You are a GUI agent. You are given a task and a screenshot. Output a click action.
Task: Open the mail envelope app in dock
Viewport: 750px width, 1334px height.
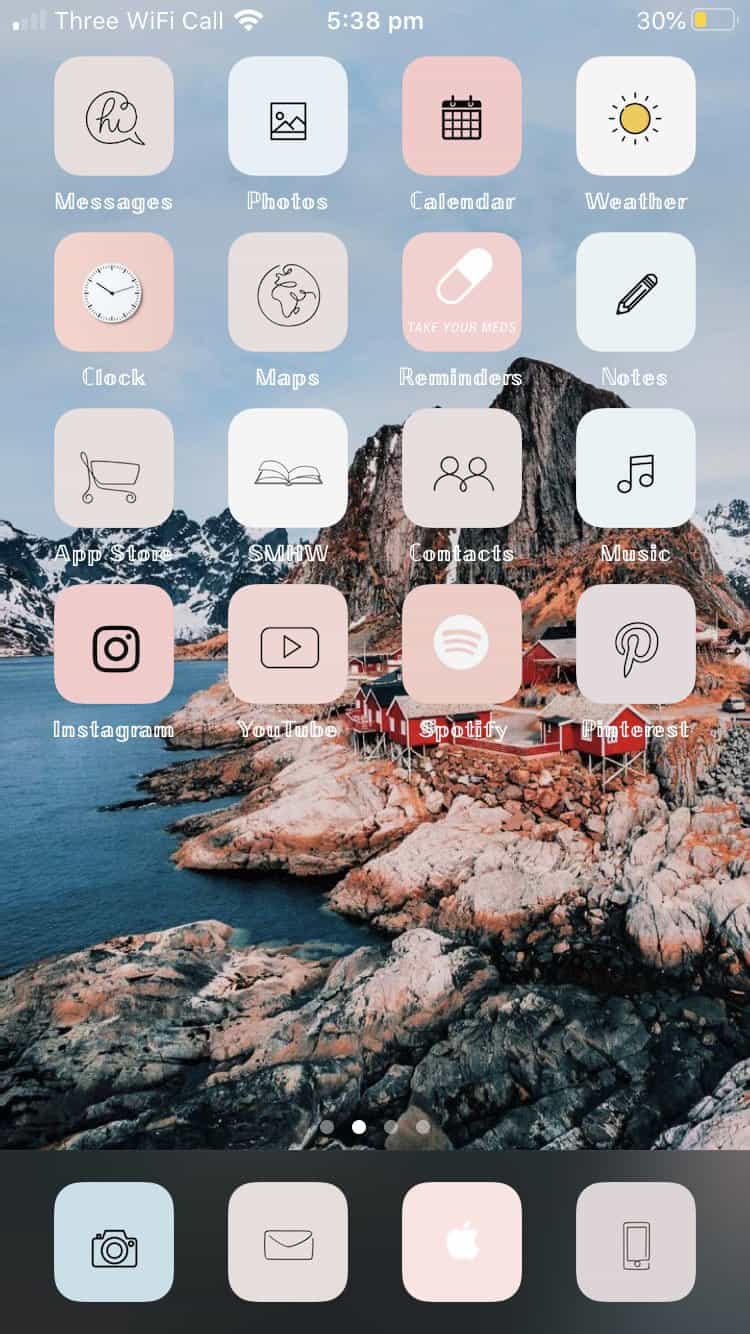[x=288, y=1242]
